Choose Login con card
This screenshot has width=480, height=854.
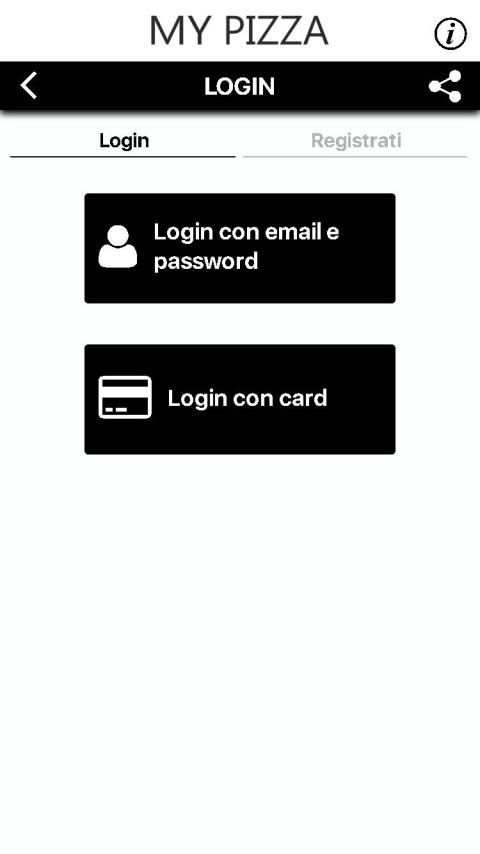240,399
